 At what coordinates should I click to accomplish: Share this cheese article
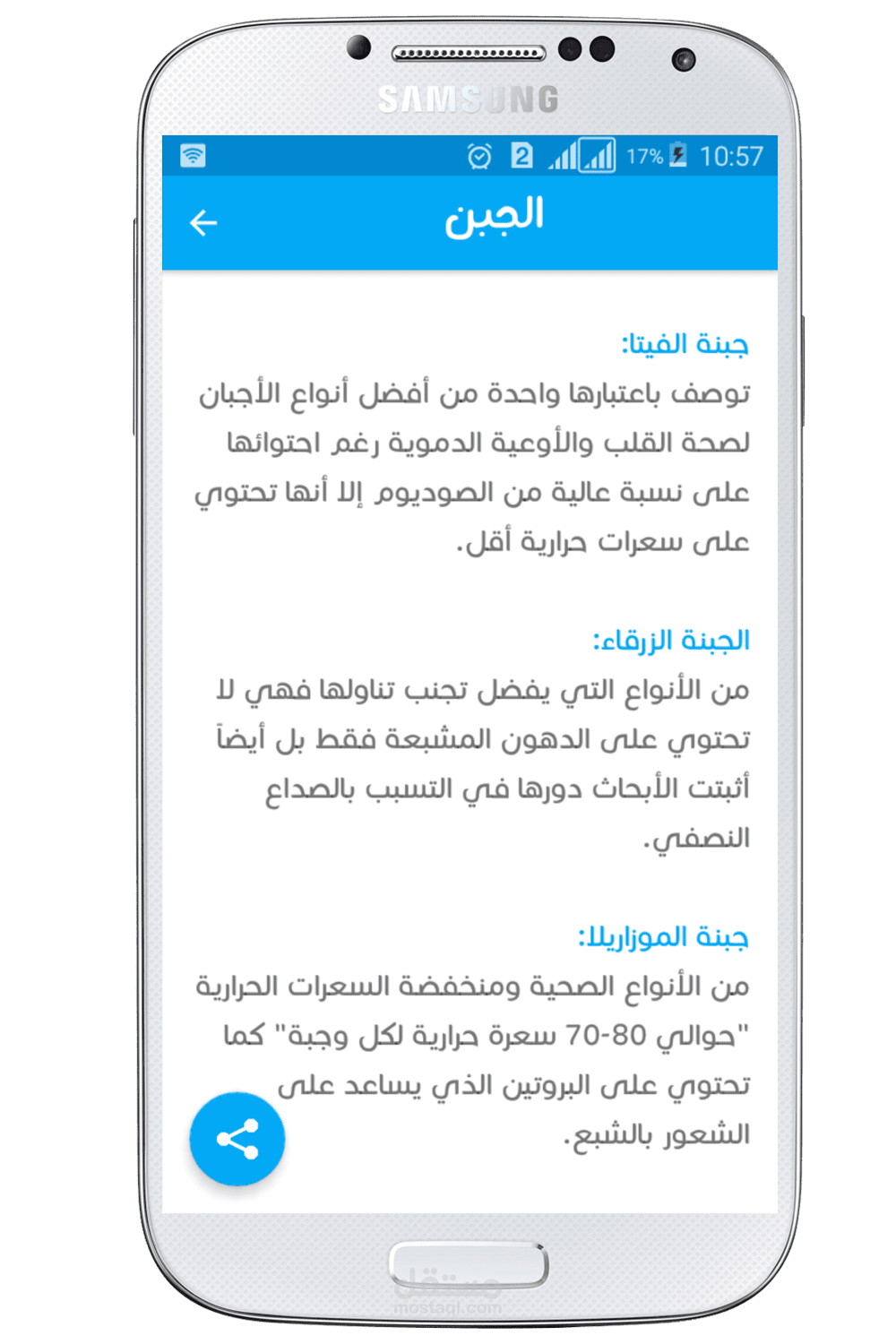click(237, 1139)
